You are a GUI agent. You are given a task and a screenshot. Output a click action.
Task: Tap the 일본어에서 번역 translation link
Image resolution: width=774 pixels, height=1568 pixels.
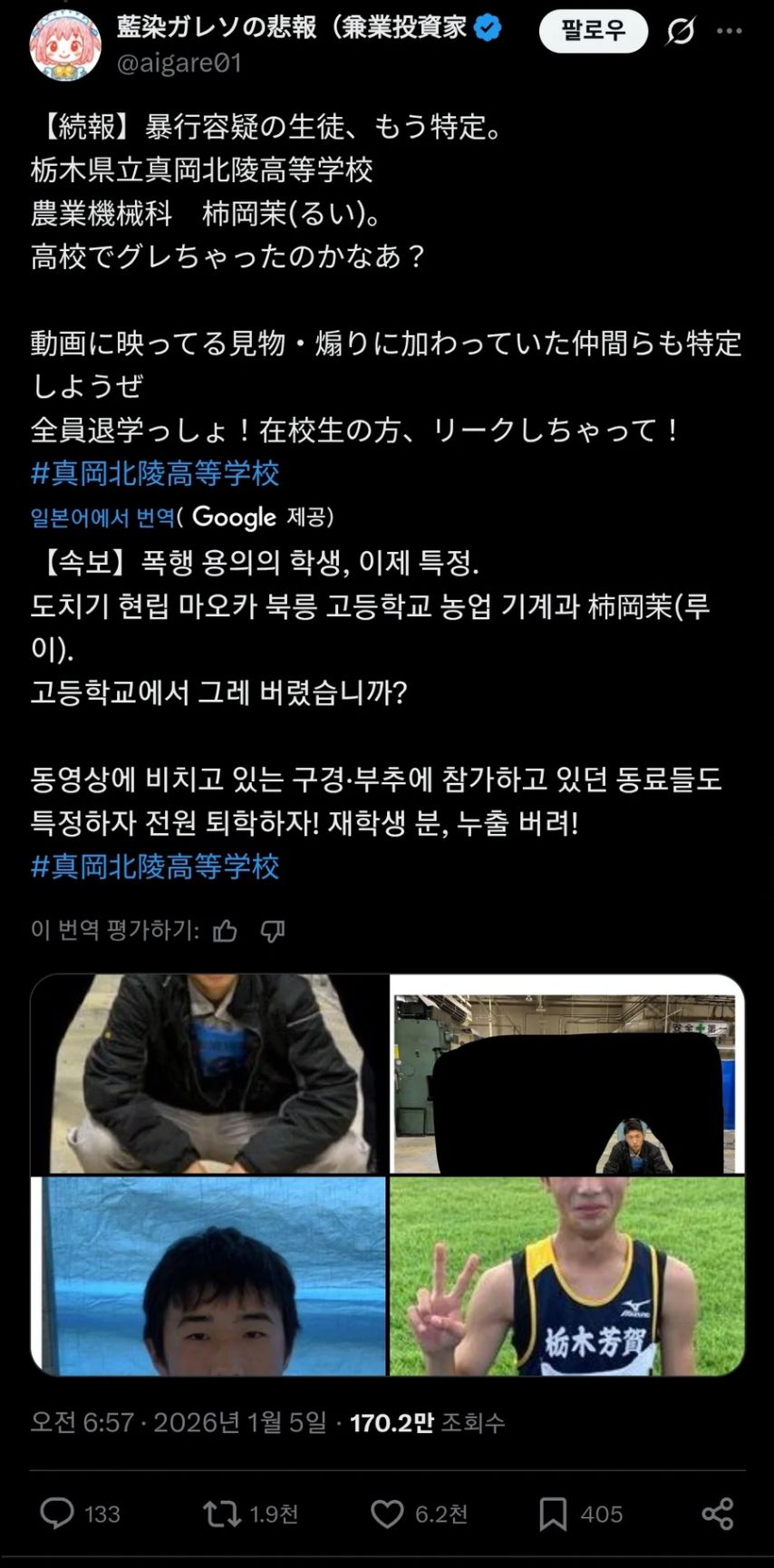coord(102,518)
